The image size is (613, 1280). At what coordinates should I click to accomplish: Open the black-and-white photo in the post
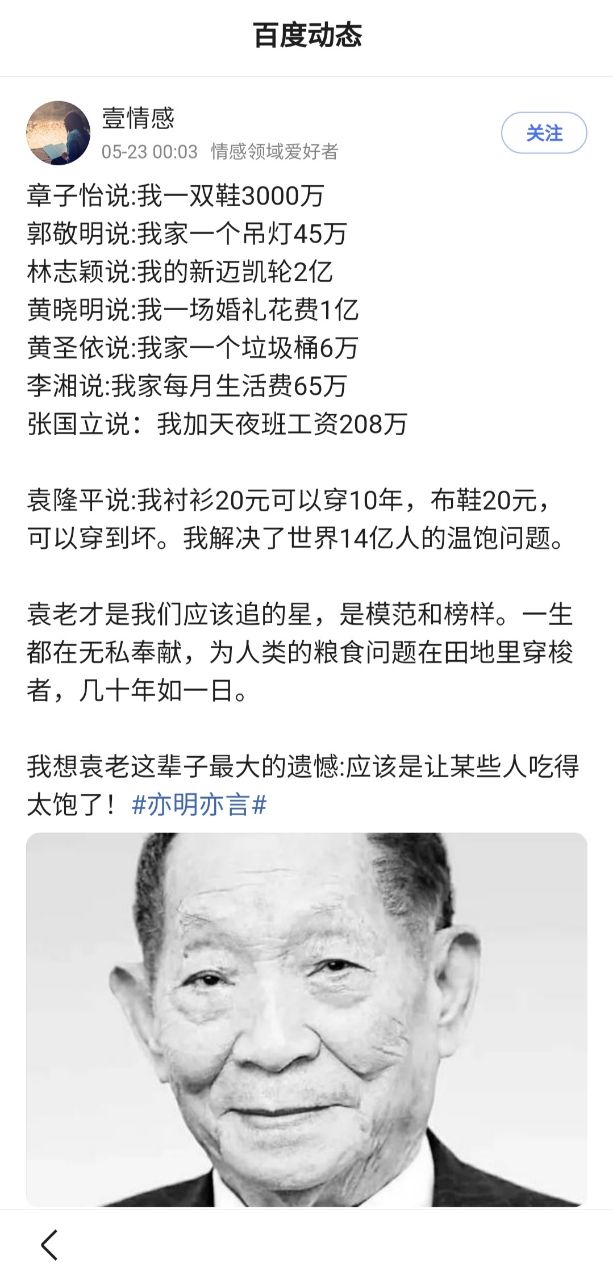306,1018
